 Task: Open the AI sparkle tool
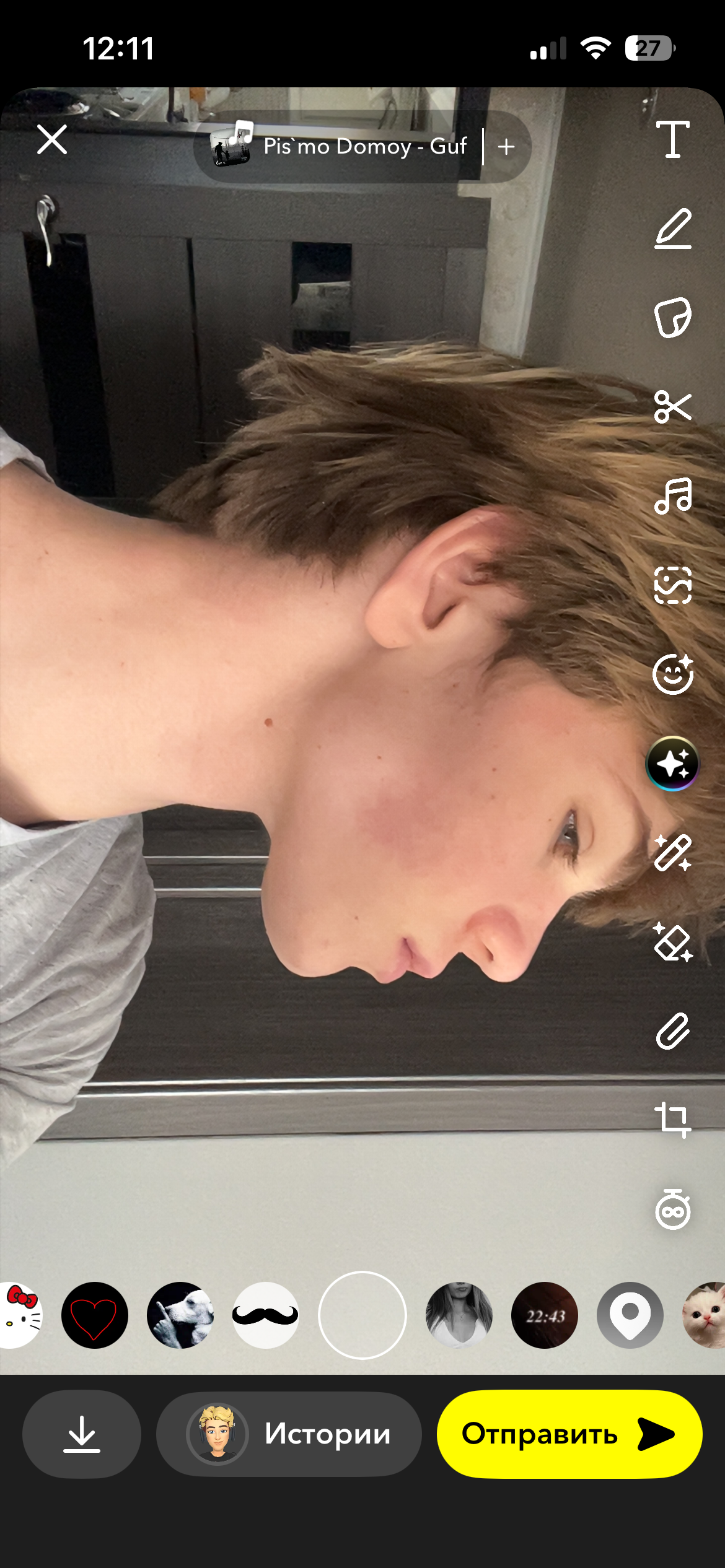pos(672,764)
